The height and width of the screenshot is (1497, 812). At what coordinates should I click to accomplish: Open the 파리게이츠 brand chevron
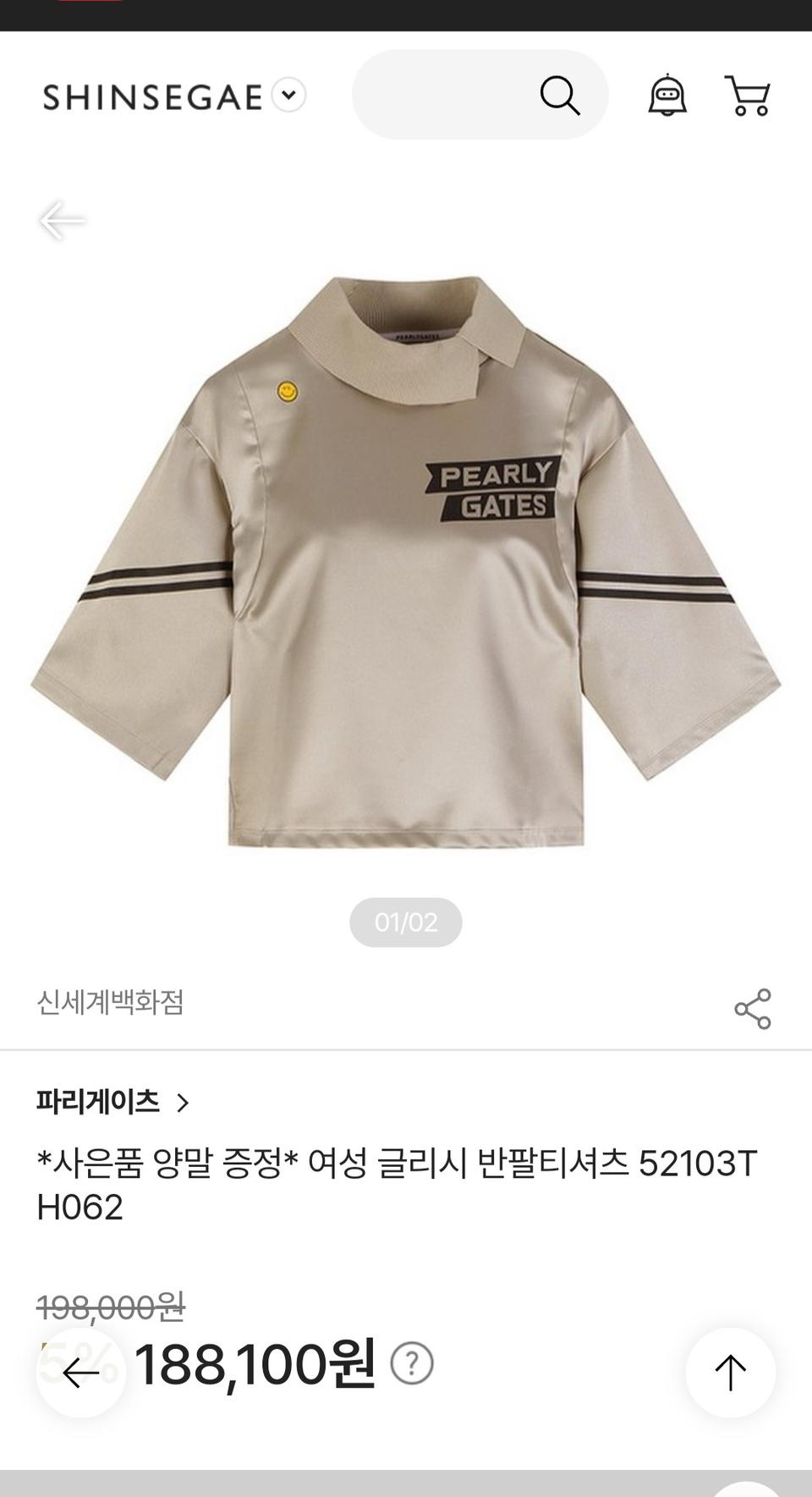point(184,1102)
